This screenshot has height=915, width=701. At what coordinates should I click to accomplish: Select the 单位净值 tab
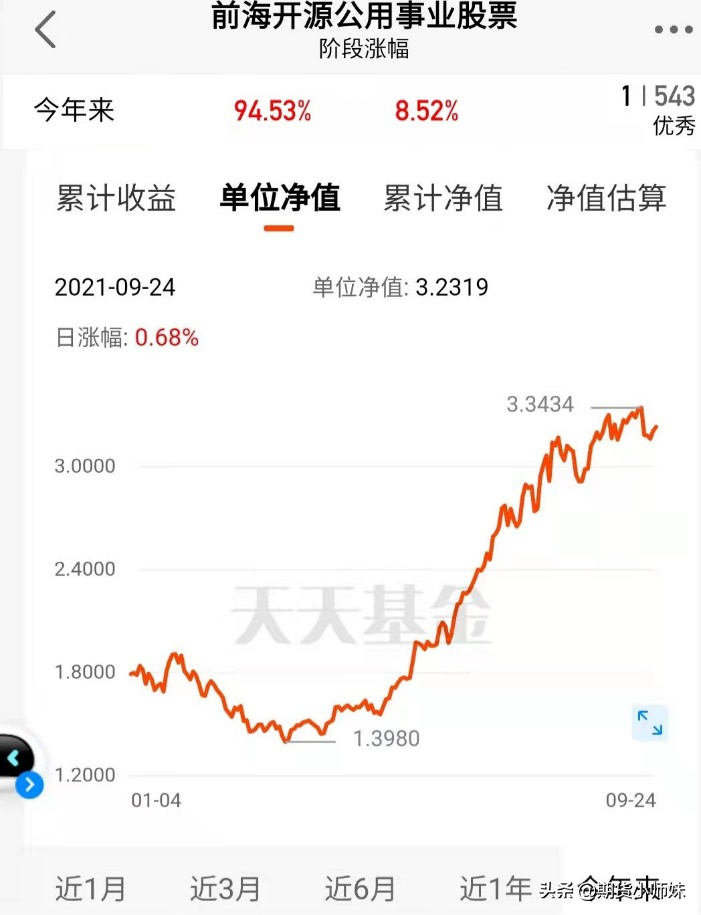point(280,198)
